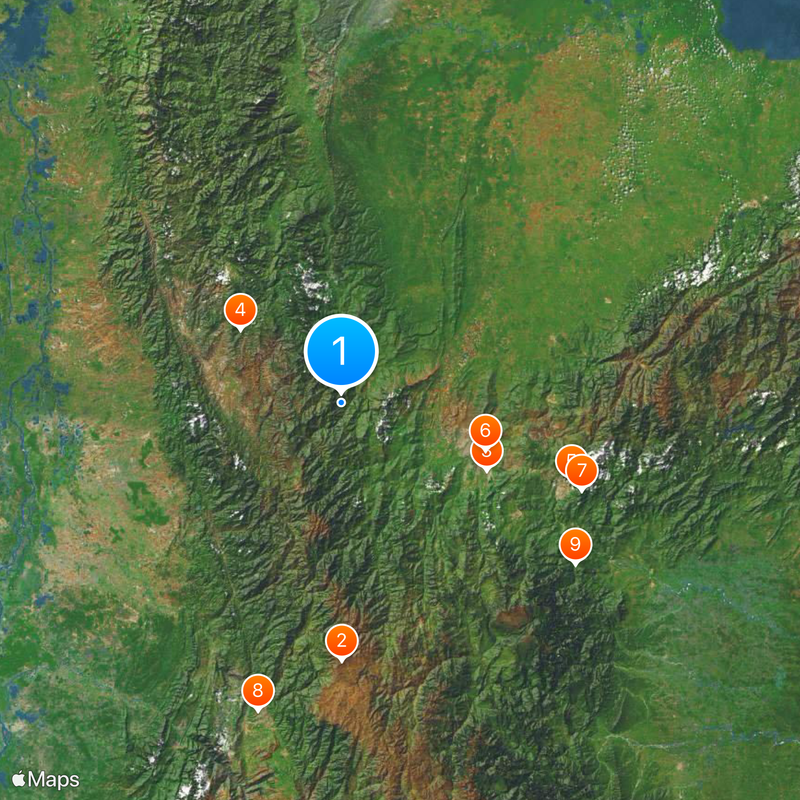Select the orange map pin numbered 9
This screenshot has width=800, height=800.
tap(575, 544)
